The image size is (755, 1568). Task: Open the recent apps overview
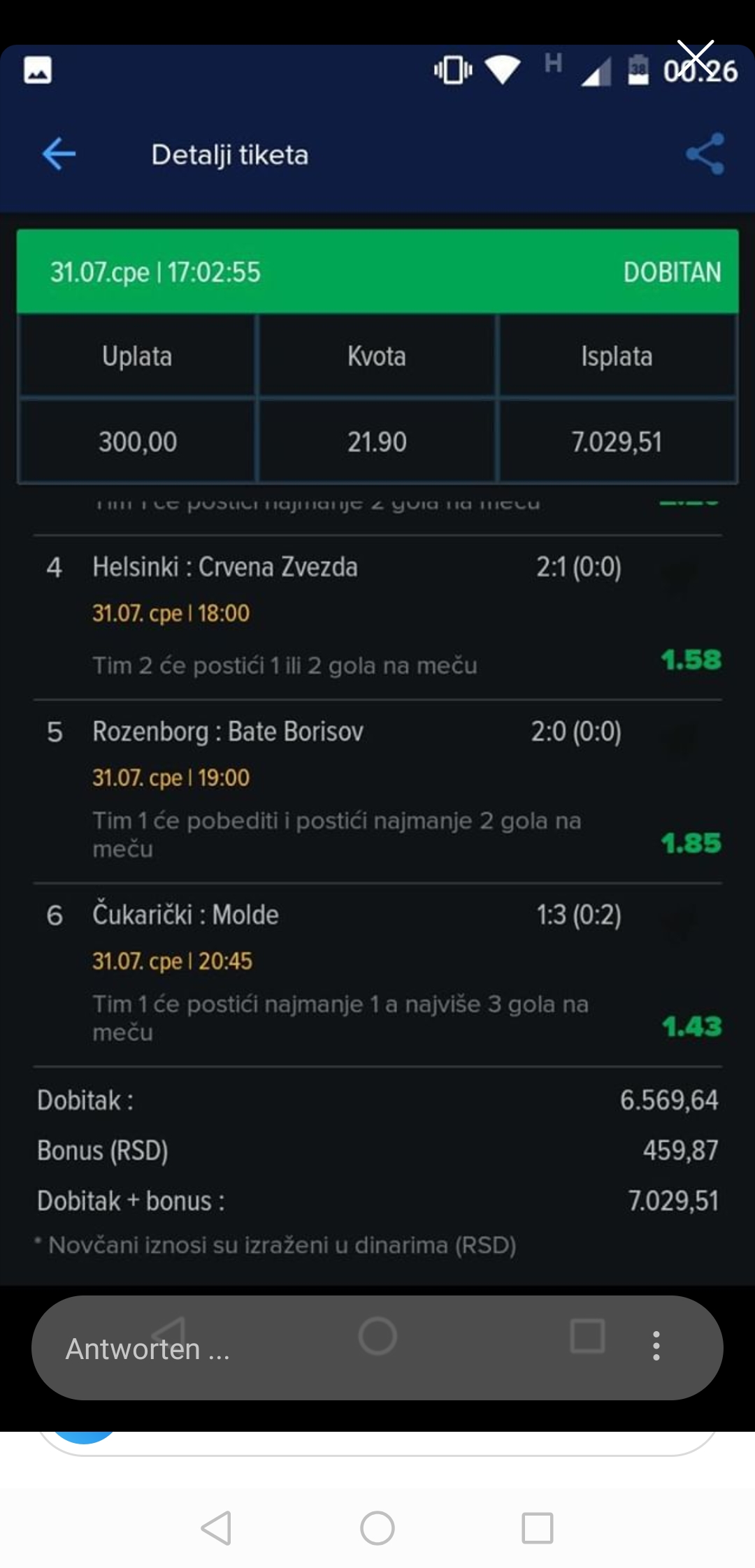click(x=538, y=1528)
